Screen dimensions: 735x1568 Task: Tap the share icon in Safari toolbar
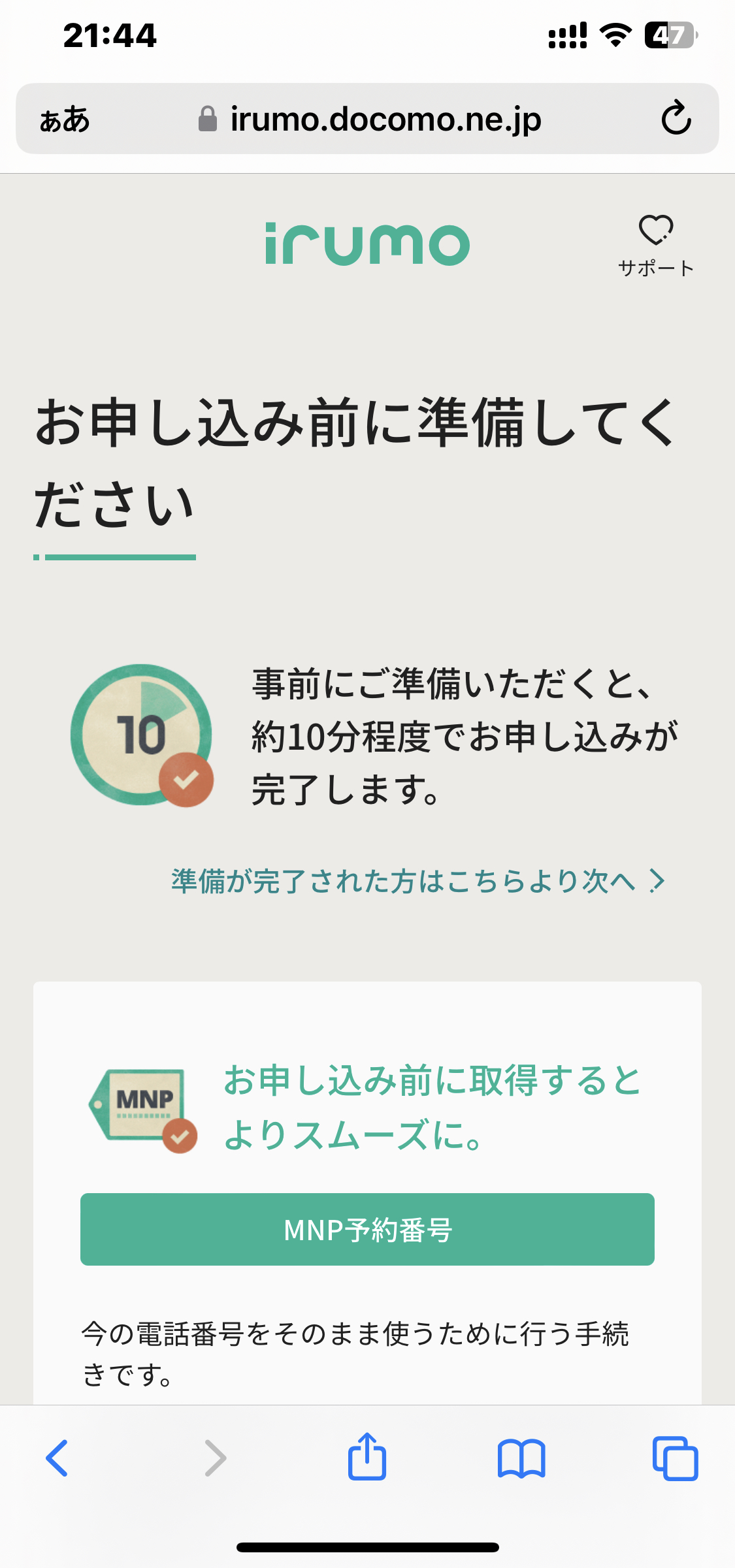point(367,1456)
